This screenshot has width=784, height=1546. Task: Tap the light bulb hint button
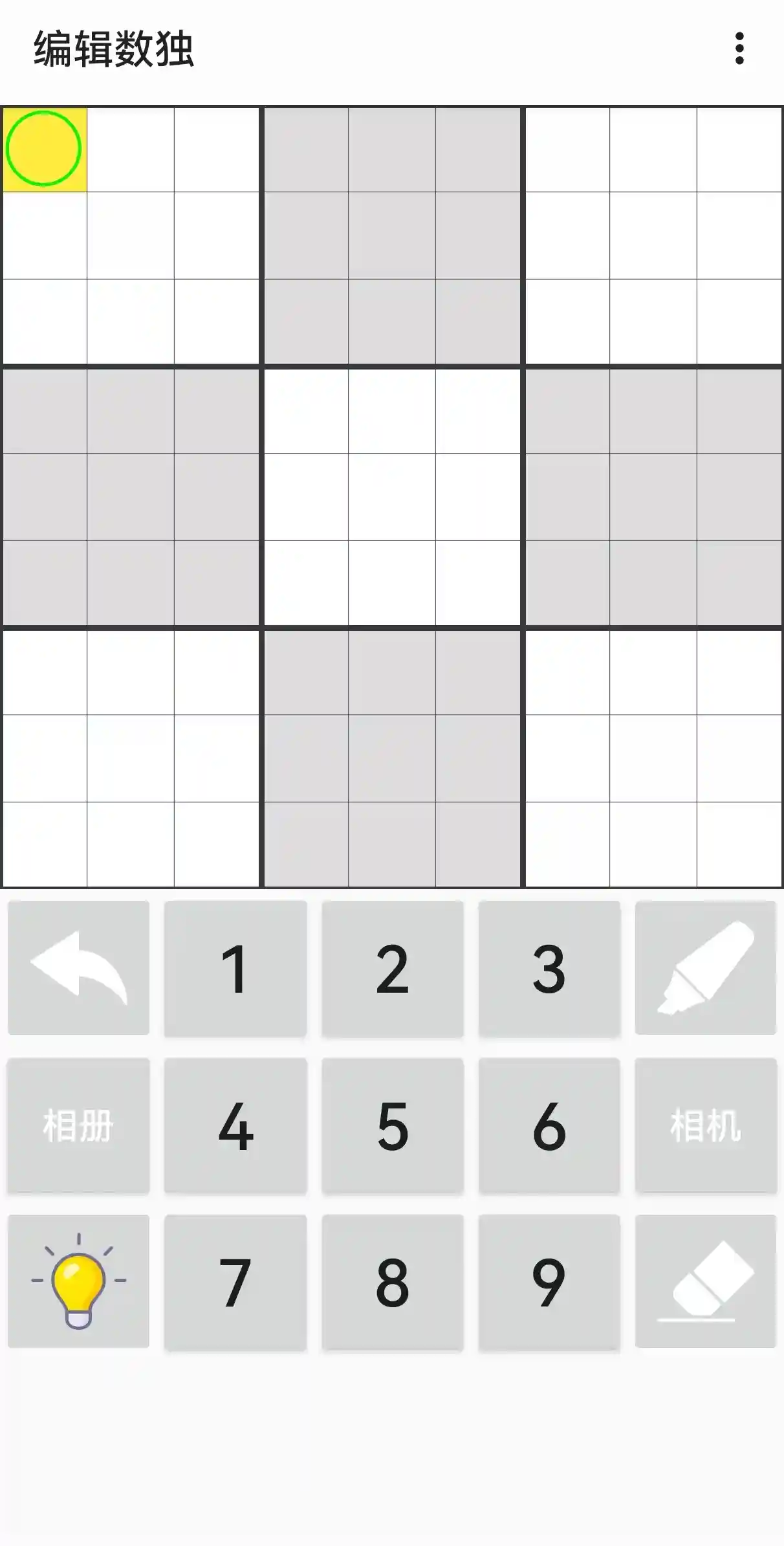(78, 1281)
